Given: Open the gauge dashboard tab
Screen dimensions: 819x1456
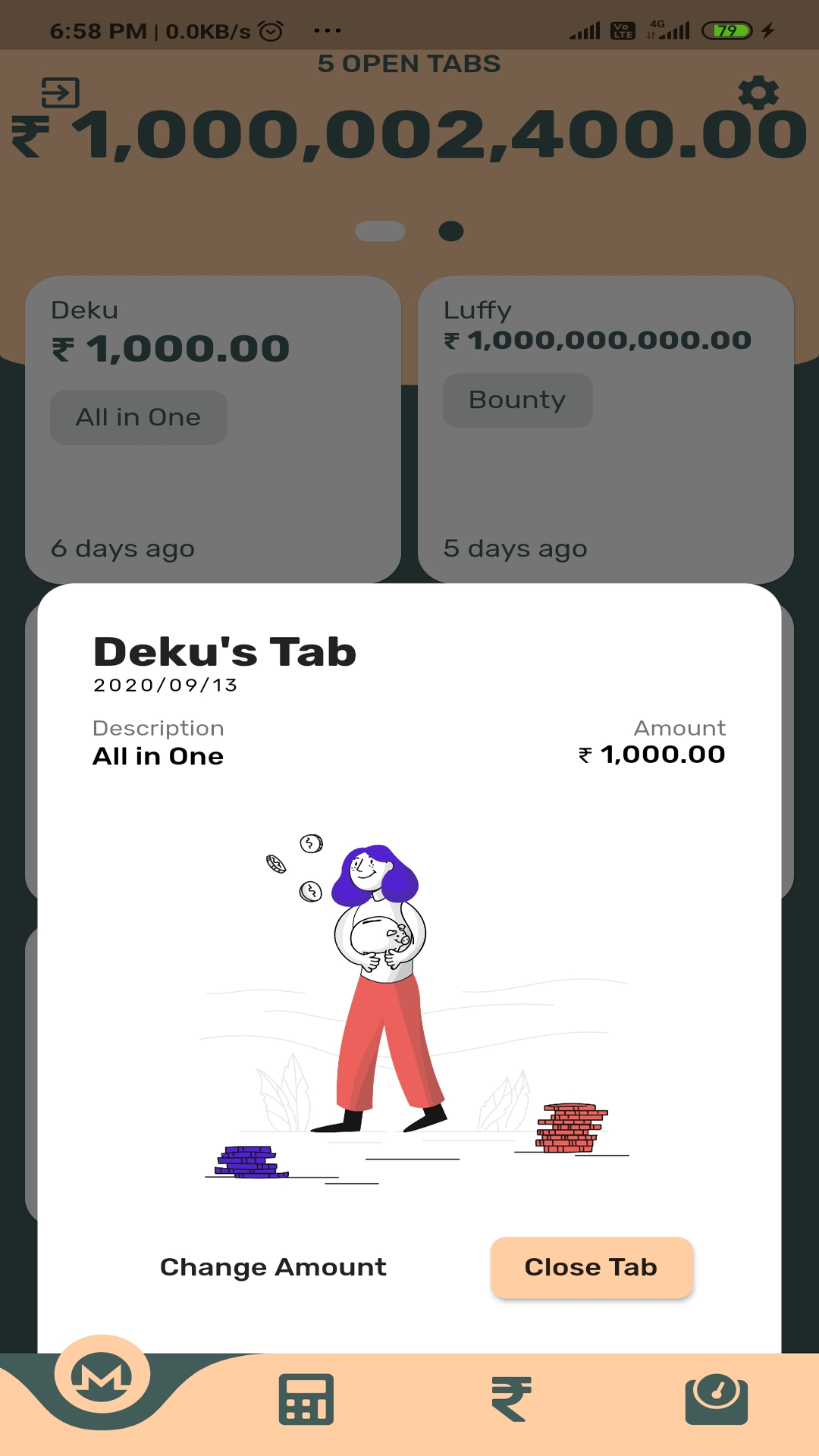Looking at the screenshot, I should [x=717, y=1399].
